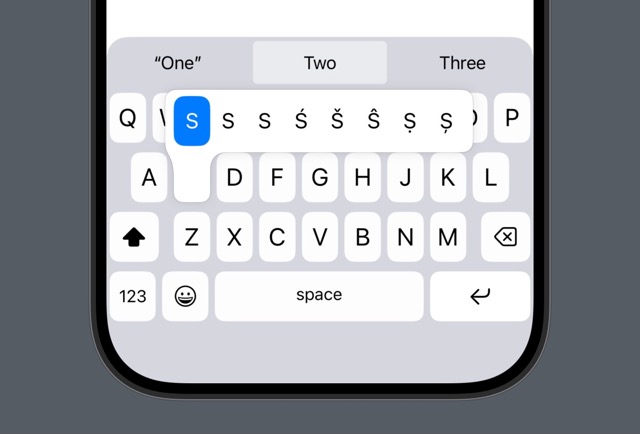Choose the Š with caron
This screenshot has height=434, width=640.
pos(337,121)
